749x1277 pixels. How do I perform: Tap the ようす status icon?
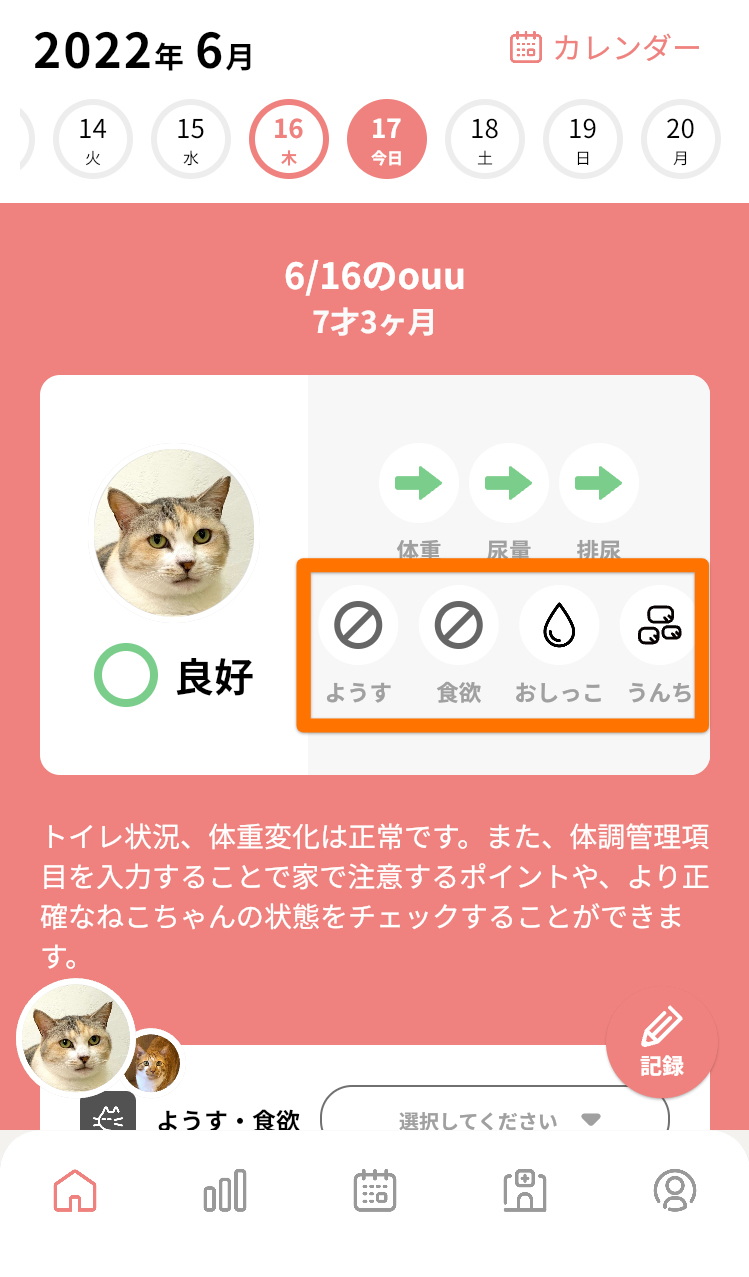(357, 627)
